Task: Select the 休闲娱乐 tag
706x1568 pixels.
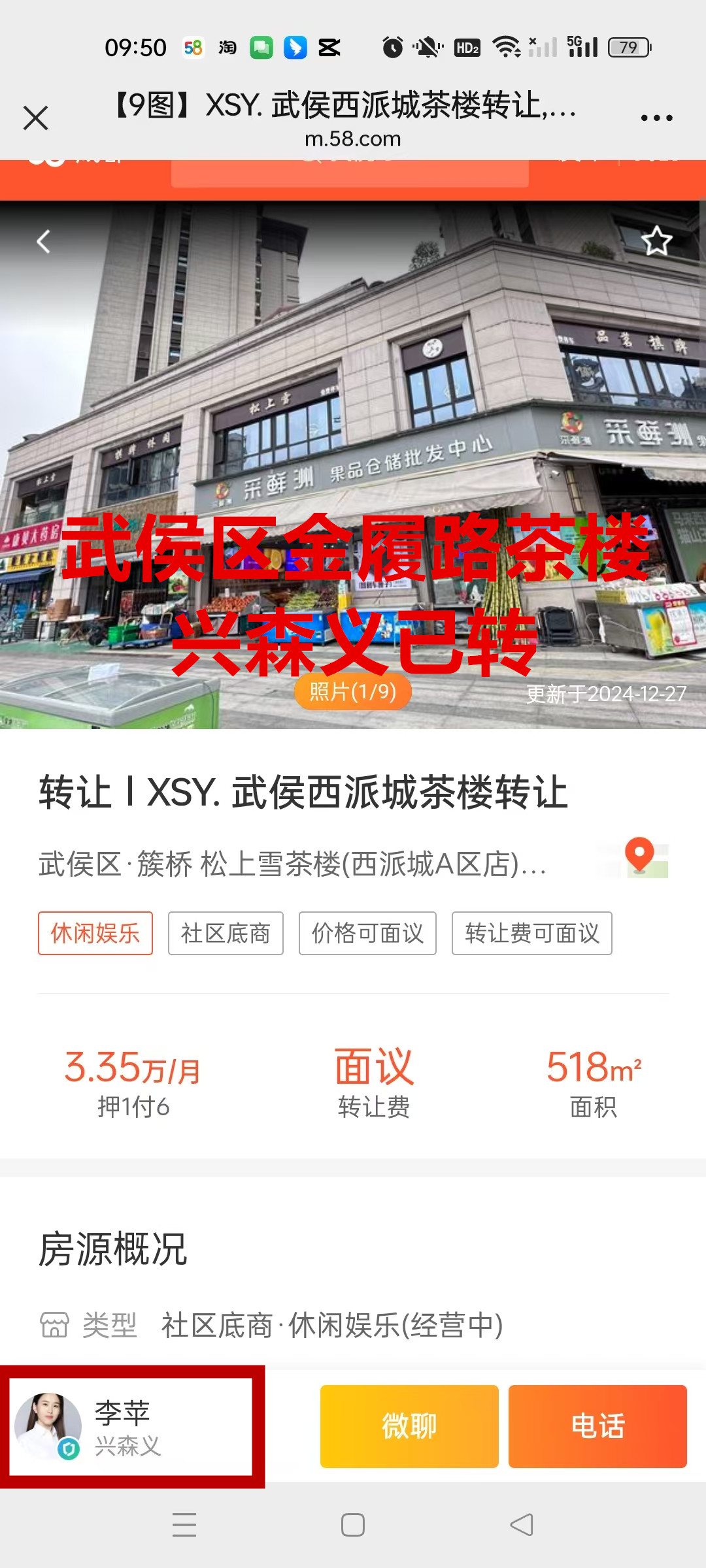Action: point(95,934)
